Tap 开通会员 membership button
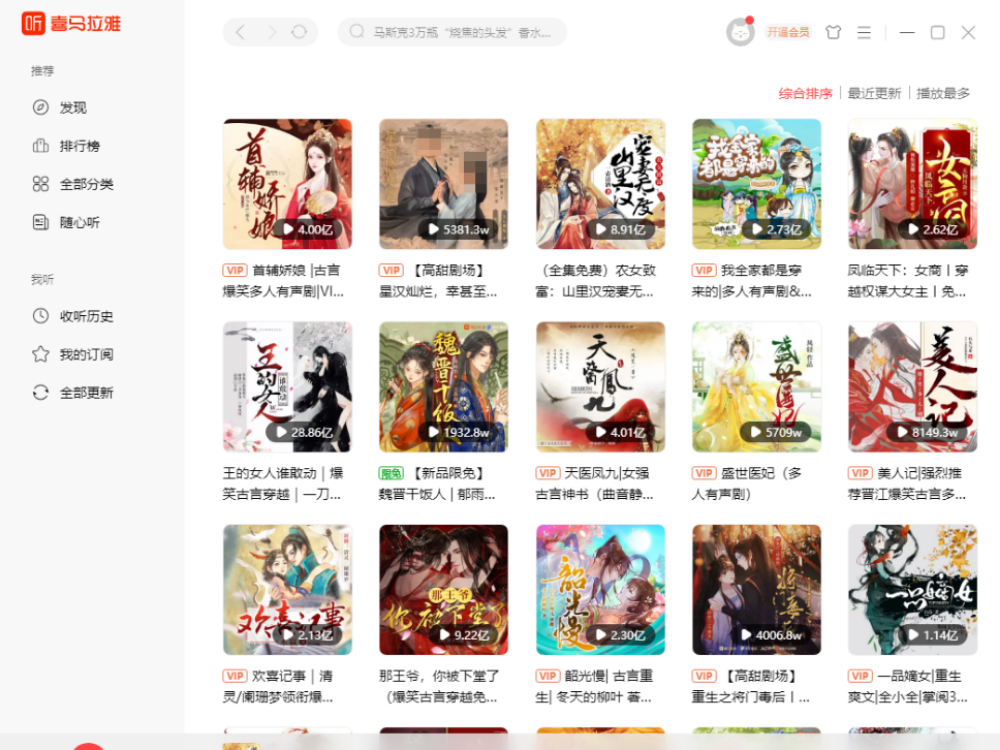 point(788,33)
